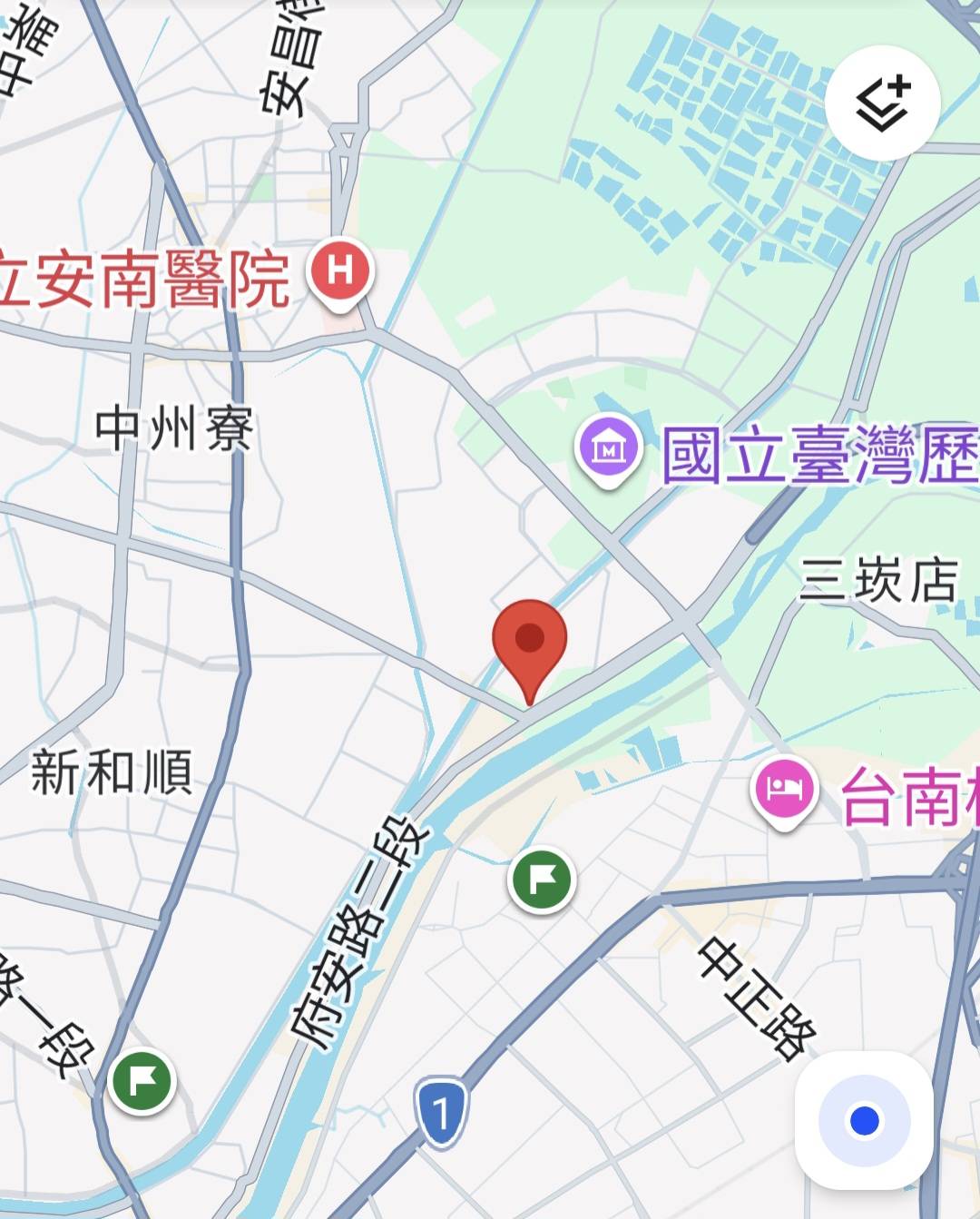Select the 國立臺灣歷史 museum marker
The image size is (980, 1219).
[x=609, y=447]
